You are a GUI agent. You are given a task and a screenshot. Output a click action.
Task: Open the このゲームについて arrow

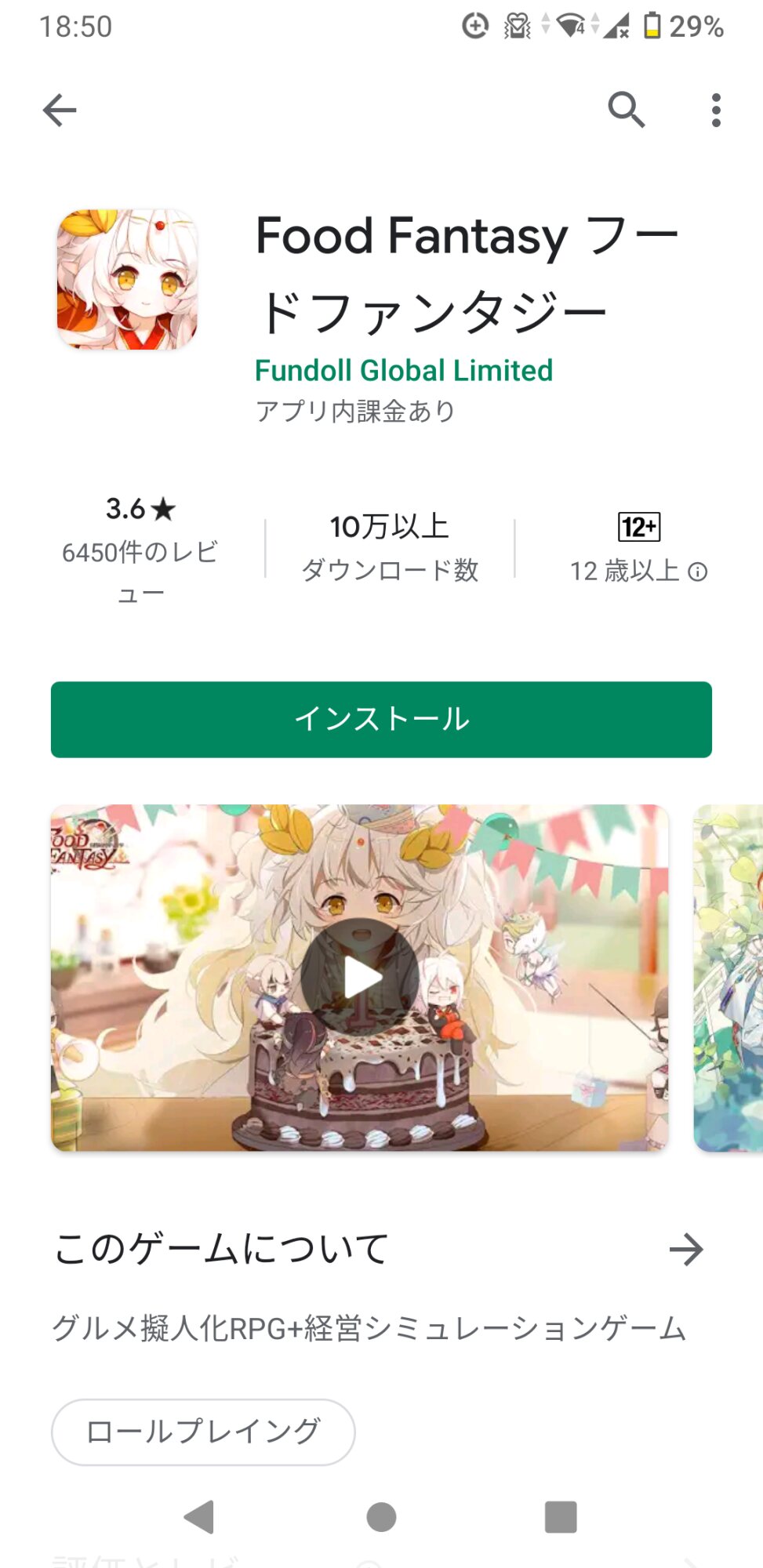[686, 1249]
